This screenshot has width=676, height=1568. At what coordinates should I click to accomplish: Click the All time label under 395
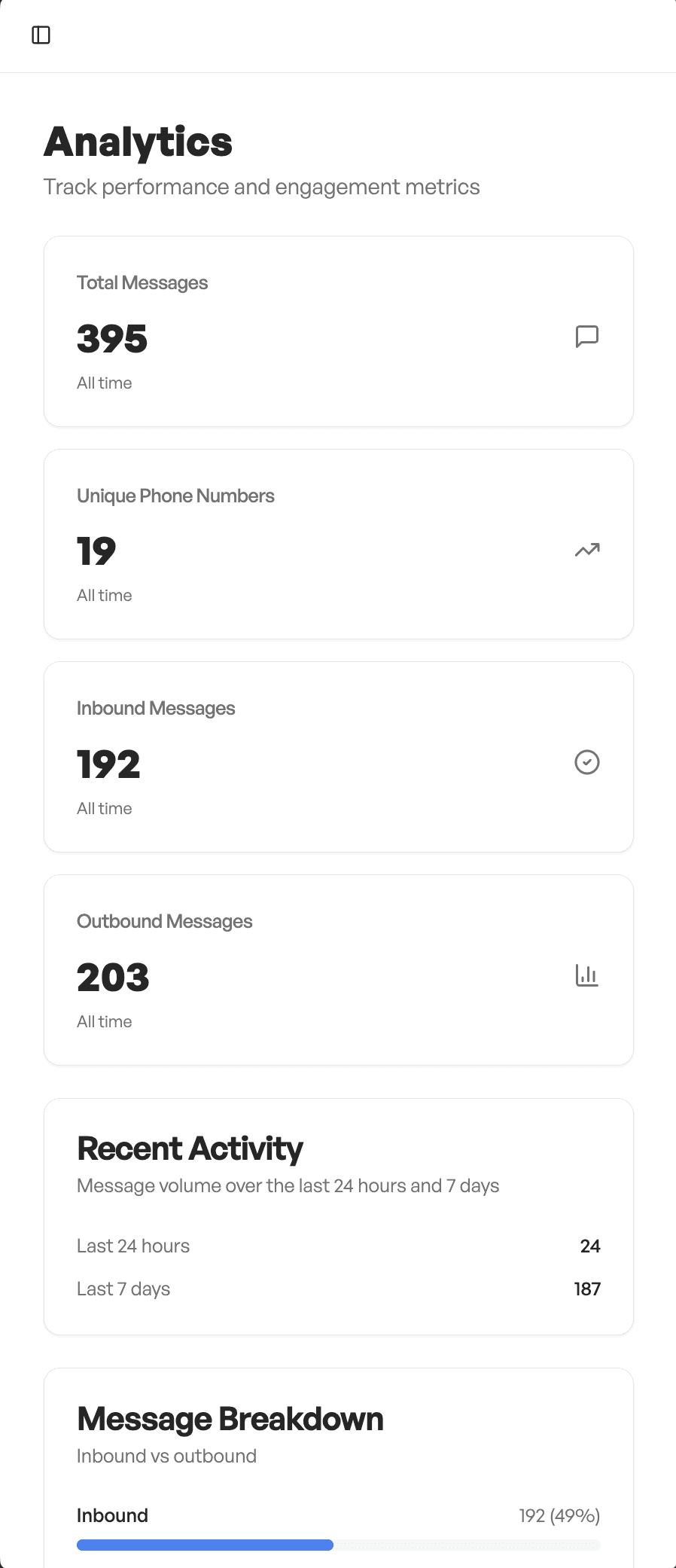(x=104, y=383)
